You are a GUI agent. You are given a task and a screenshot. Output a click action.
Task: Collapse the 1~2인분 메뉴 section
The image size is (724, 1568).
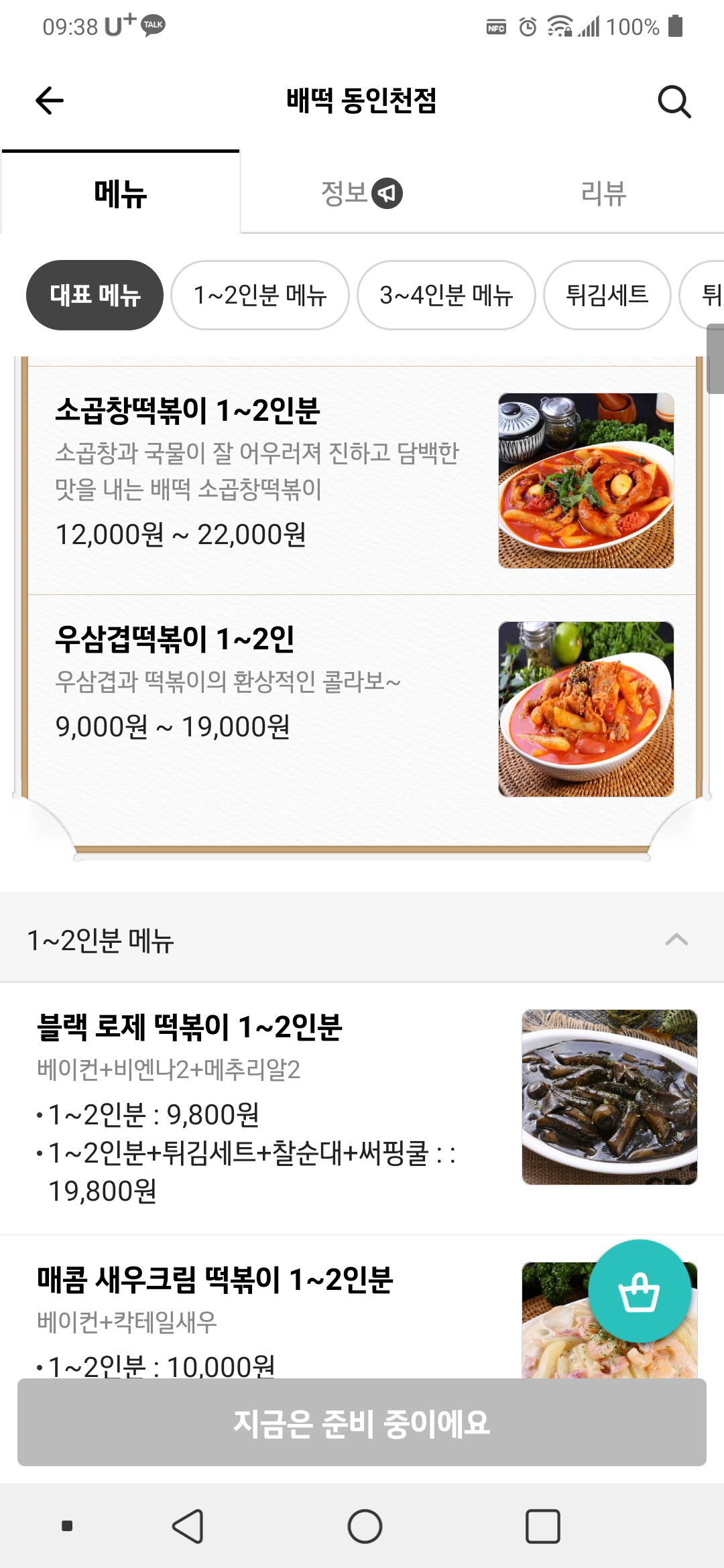coord(676,939)
